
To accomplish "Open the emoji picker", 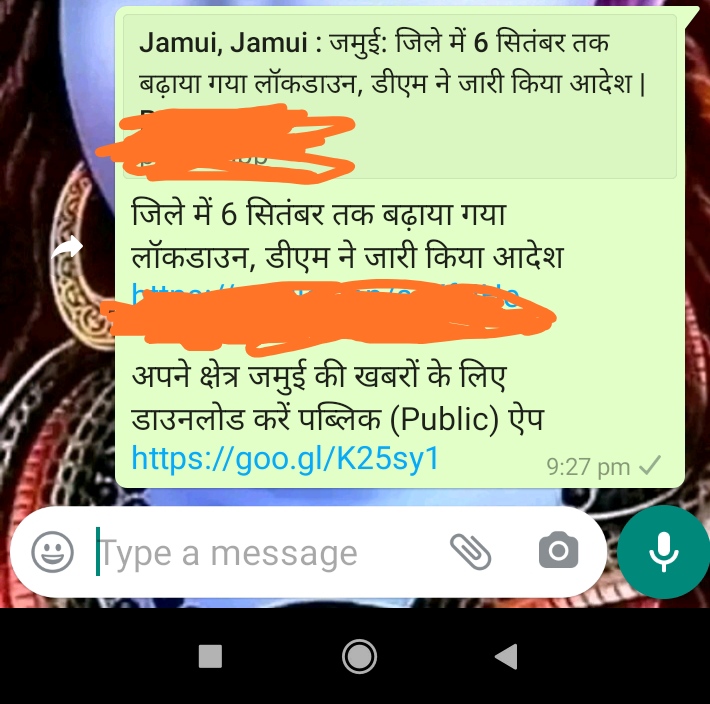I will (52, 552).
